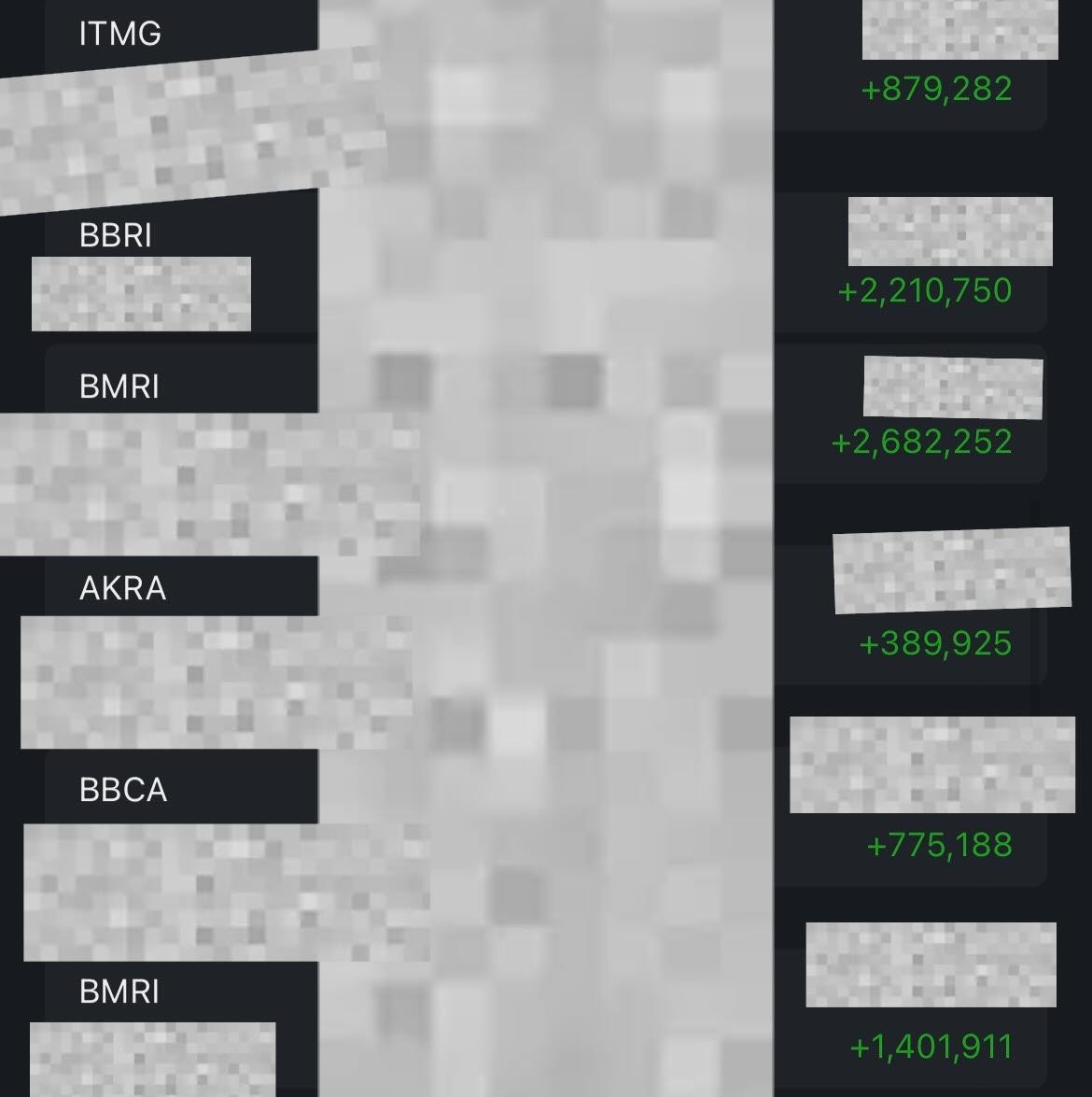1092x1097 pixels.
Task: Open the ITMG stock row
Action: click(x=120, y=35)
